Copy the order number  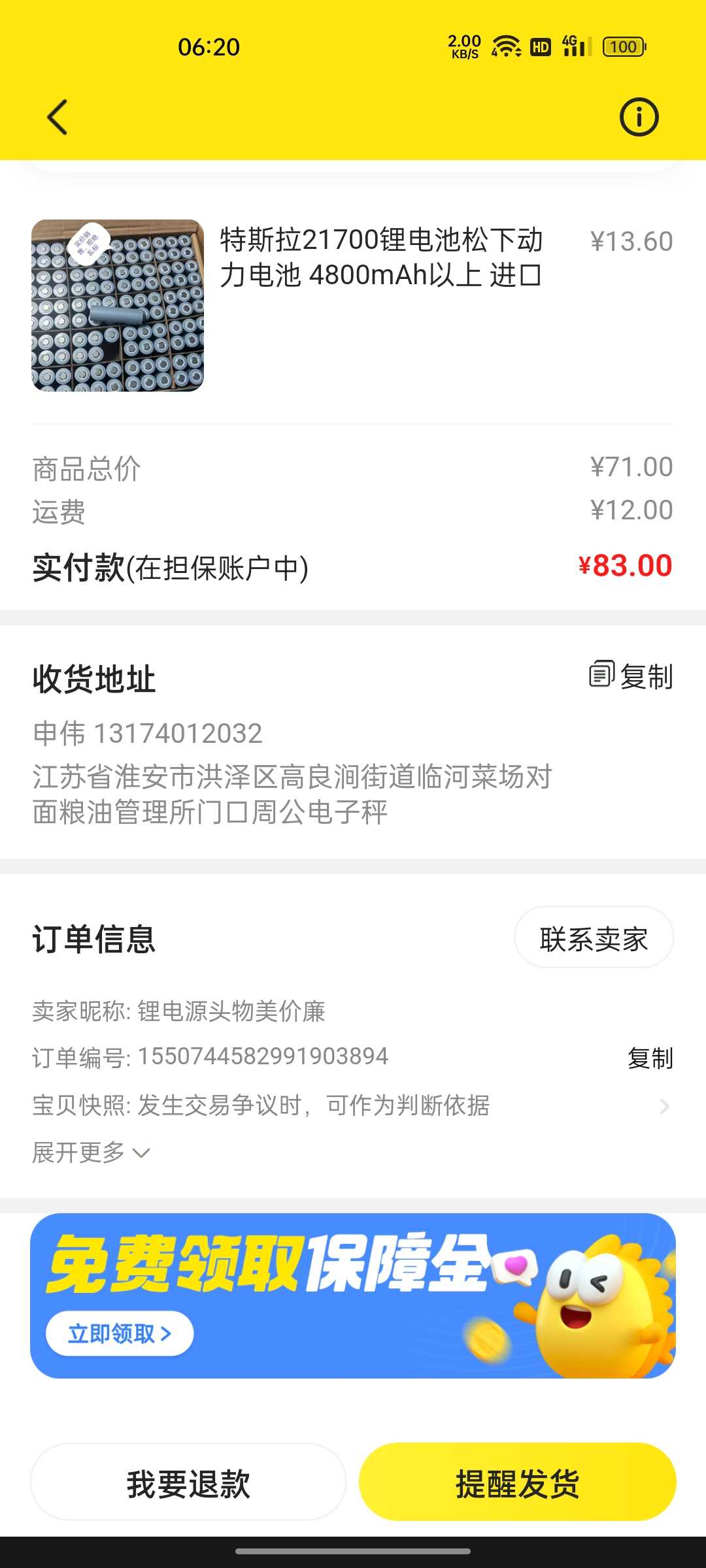click(x=650, y=1058)
